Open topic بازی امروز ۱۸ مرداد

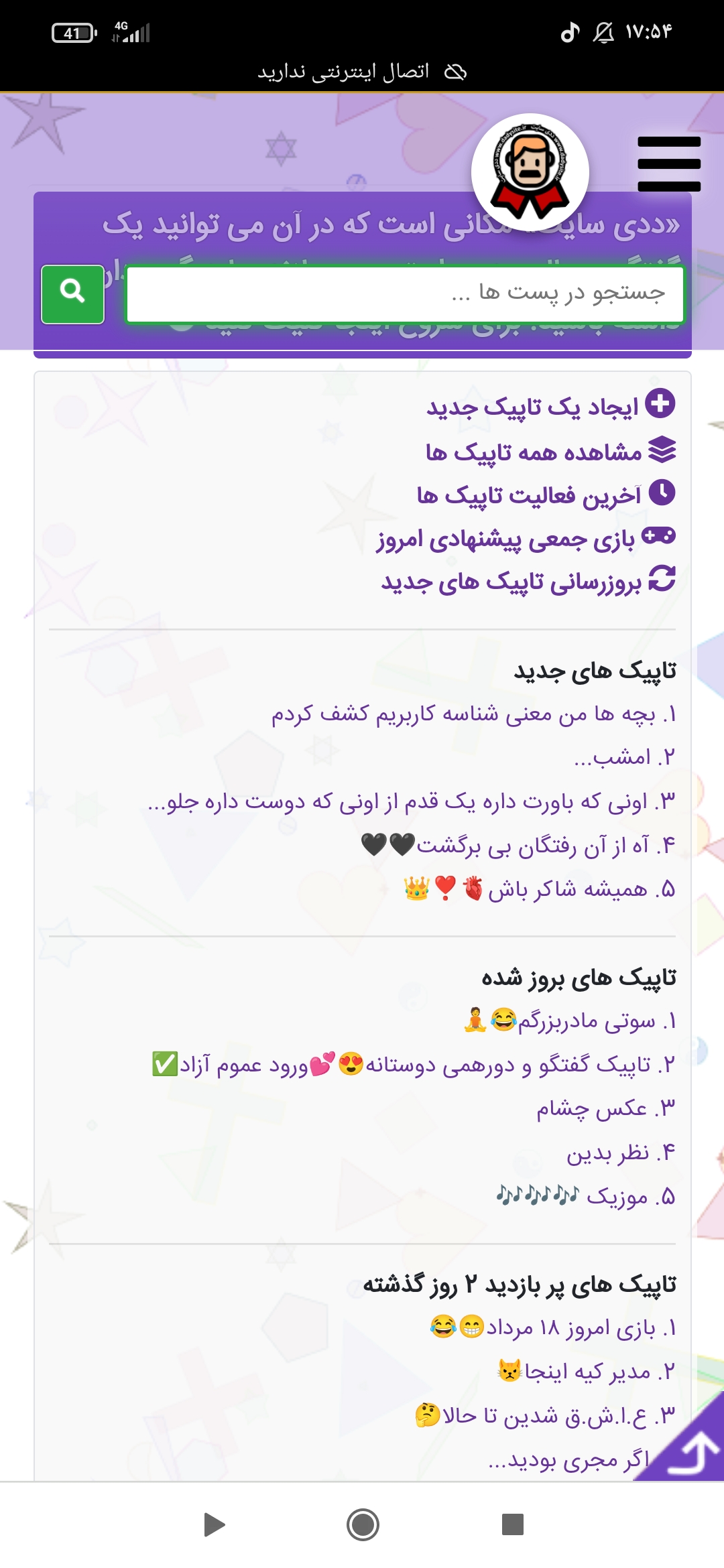click(553, 1328)
